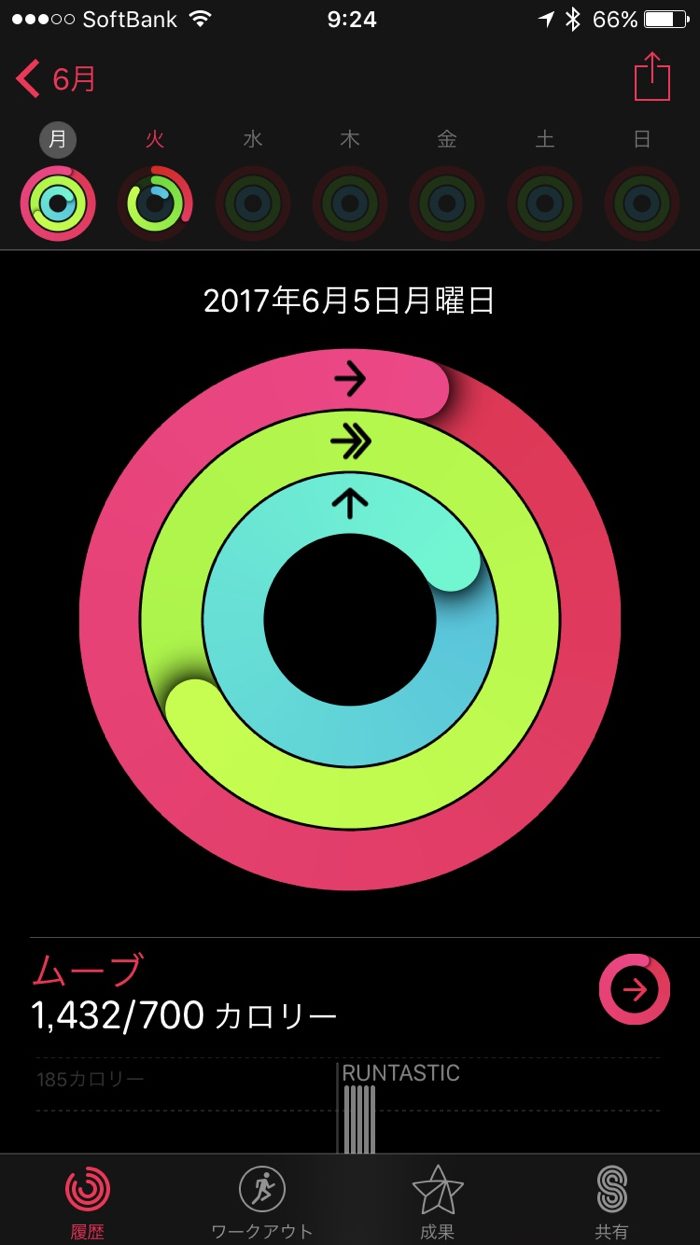
Task: Select Friday (金) activity rings
Action: point(447,203)
